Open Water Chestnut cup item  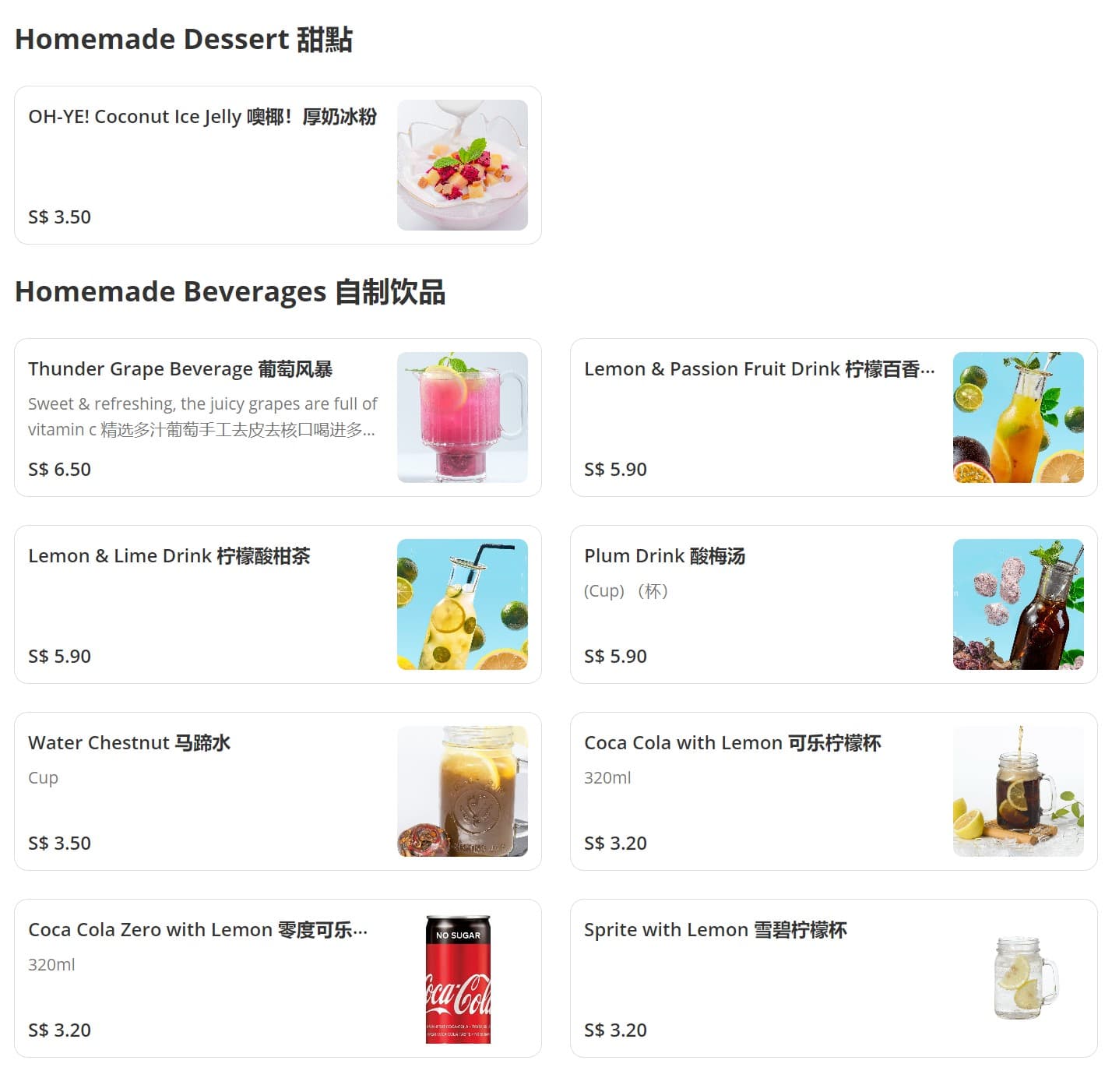click(x=277, y=791)
